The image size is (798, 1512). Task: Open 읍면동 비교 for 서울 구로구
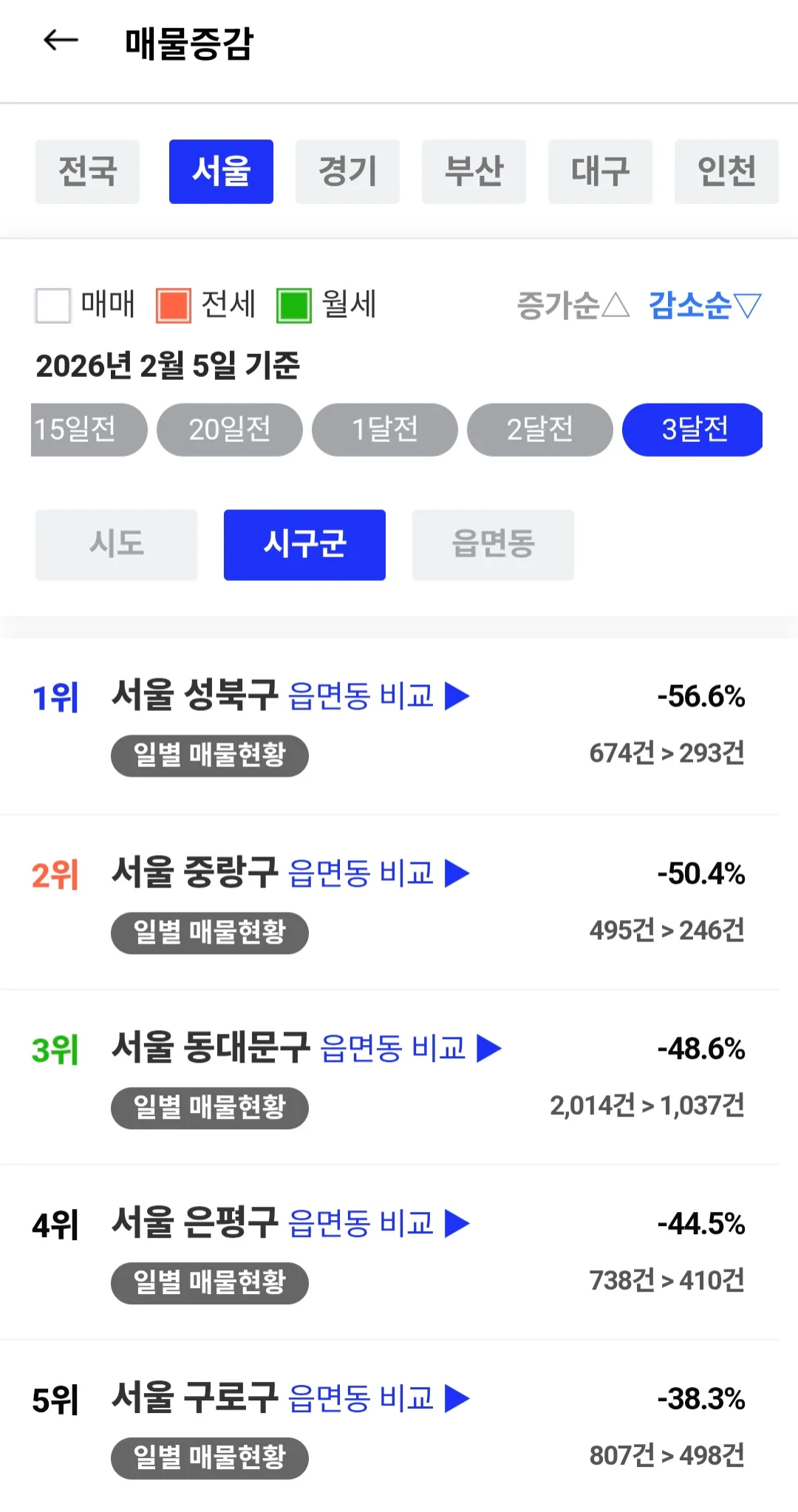click(x=378, y=1398)
